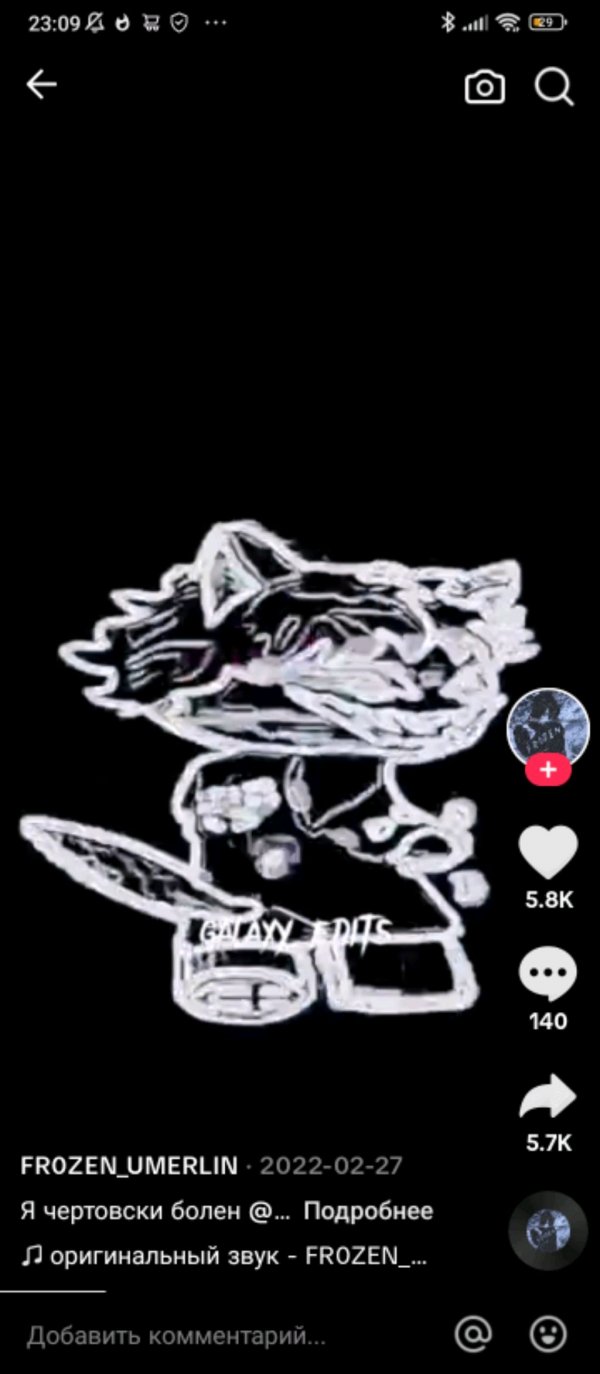
Task: Open FROZEN_UMERLIN username link
Action: click(x=129, y=1166)
